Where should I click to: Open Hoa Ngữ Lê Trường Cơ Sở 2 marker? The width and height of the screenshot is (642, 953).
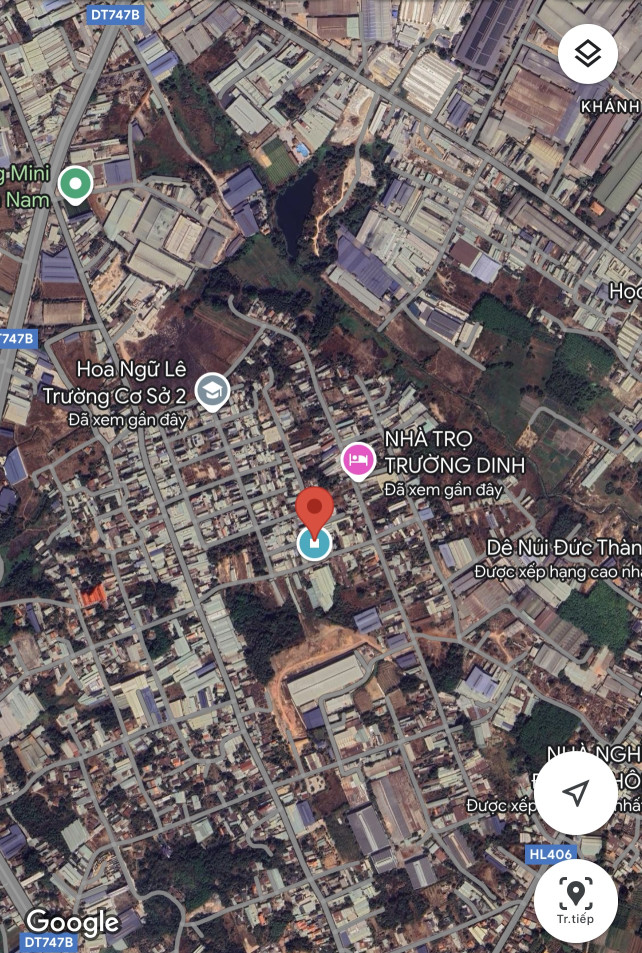tap(212, 391)
